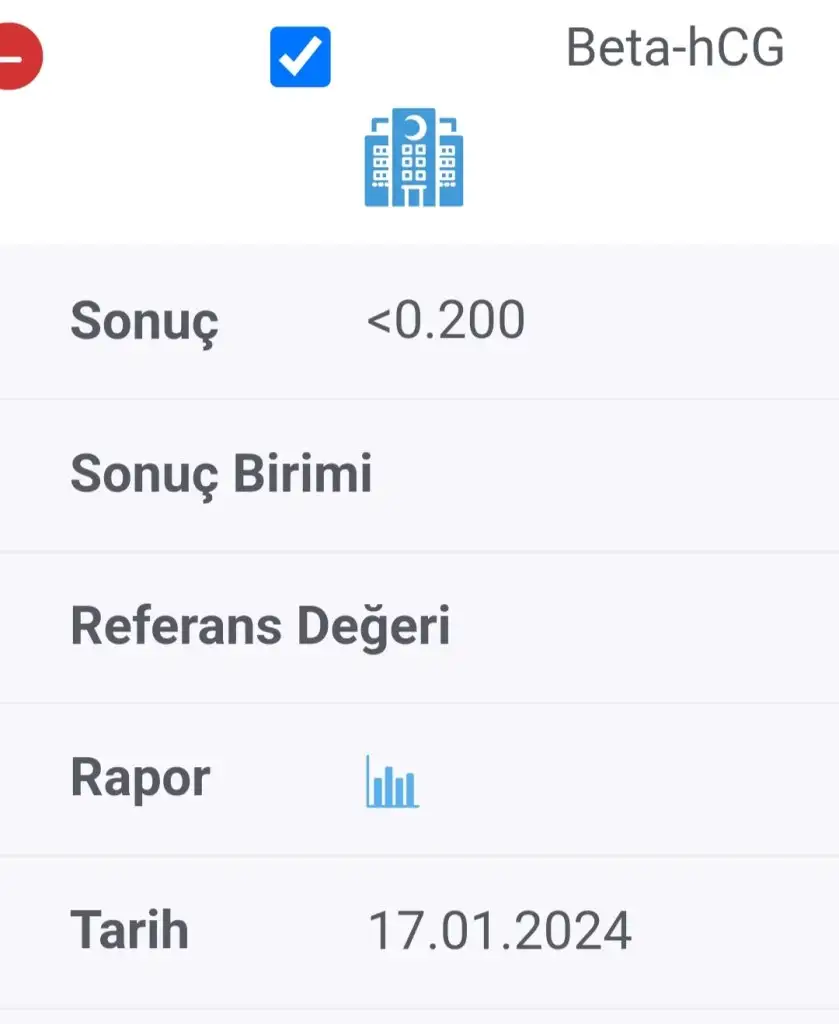Open the Rapor chart icon
This screenshot has width=839, height=1024.
click(392, 782)
